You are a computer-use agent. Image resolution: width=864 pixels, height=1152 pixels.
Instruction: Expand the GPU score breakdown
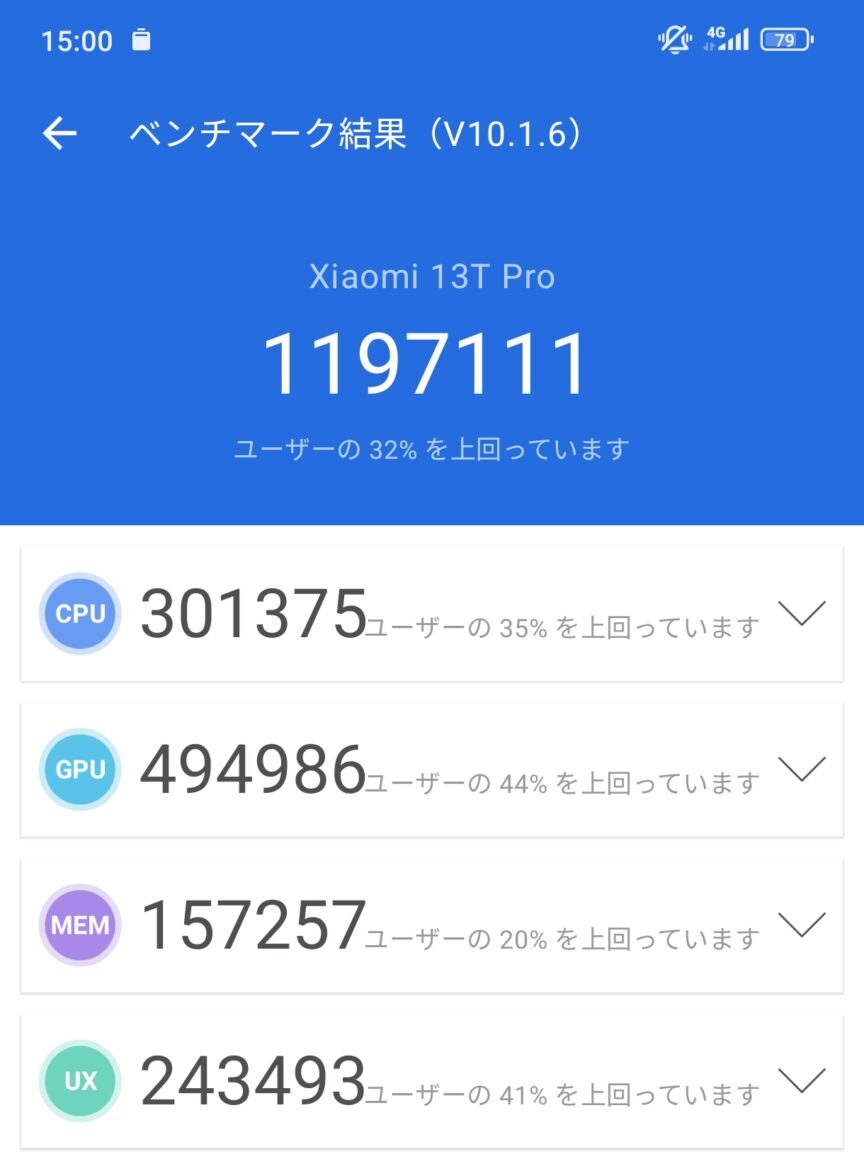[801, 768]
